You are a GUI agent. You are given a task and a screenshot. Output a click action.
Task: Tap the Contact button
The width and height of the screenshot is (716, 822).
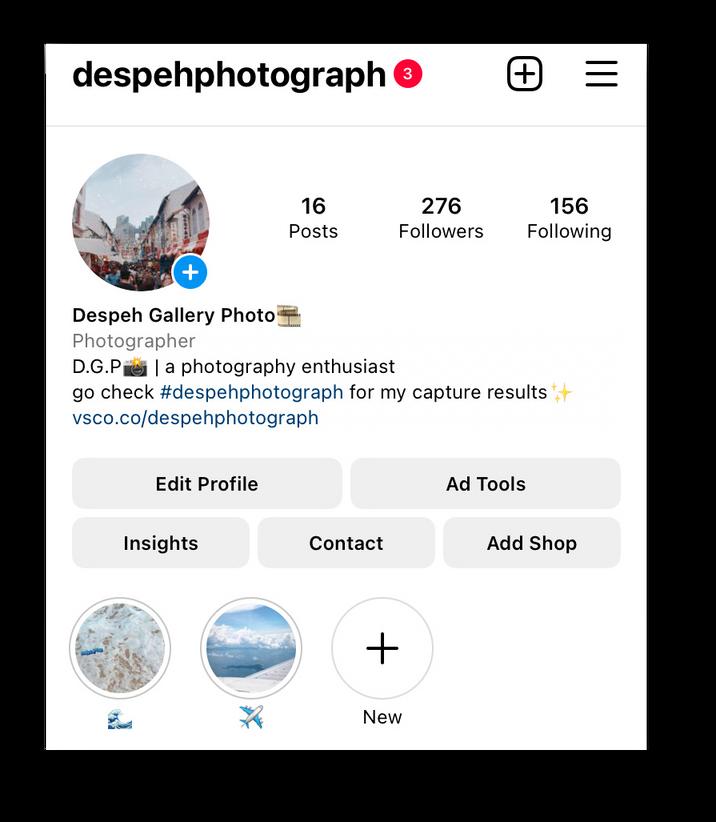click(x=346, y=543)
